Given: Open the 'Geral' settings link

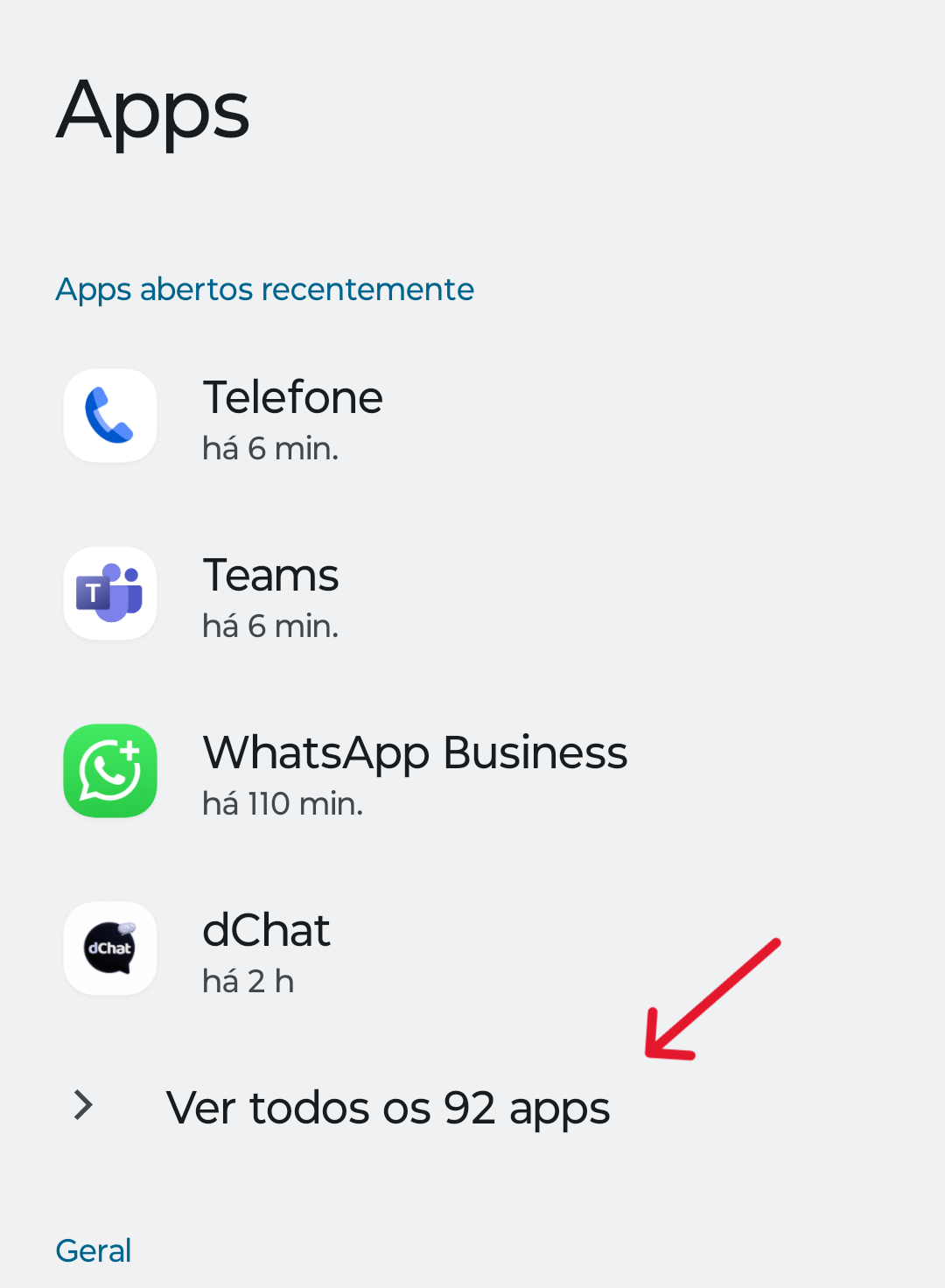Looking at the screenshot, I should [93, 1249].
